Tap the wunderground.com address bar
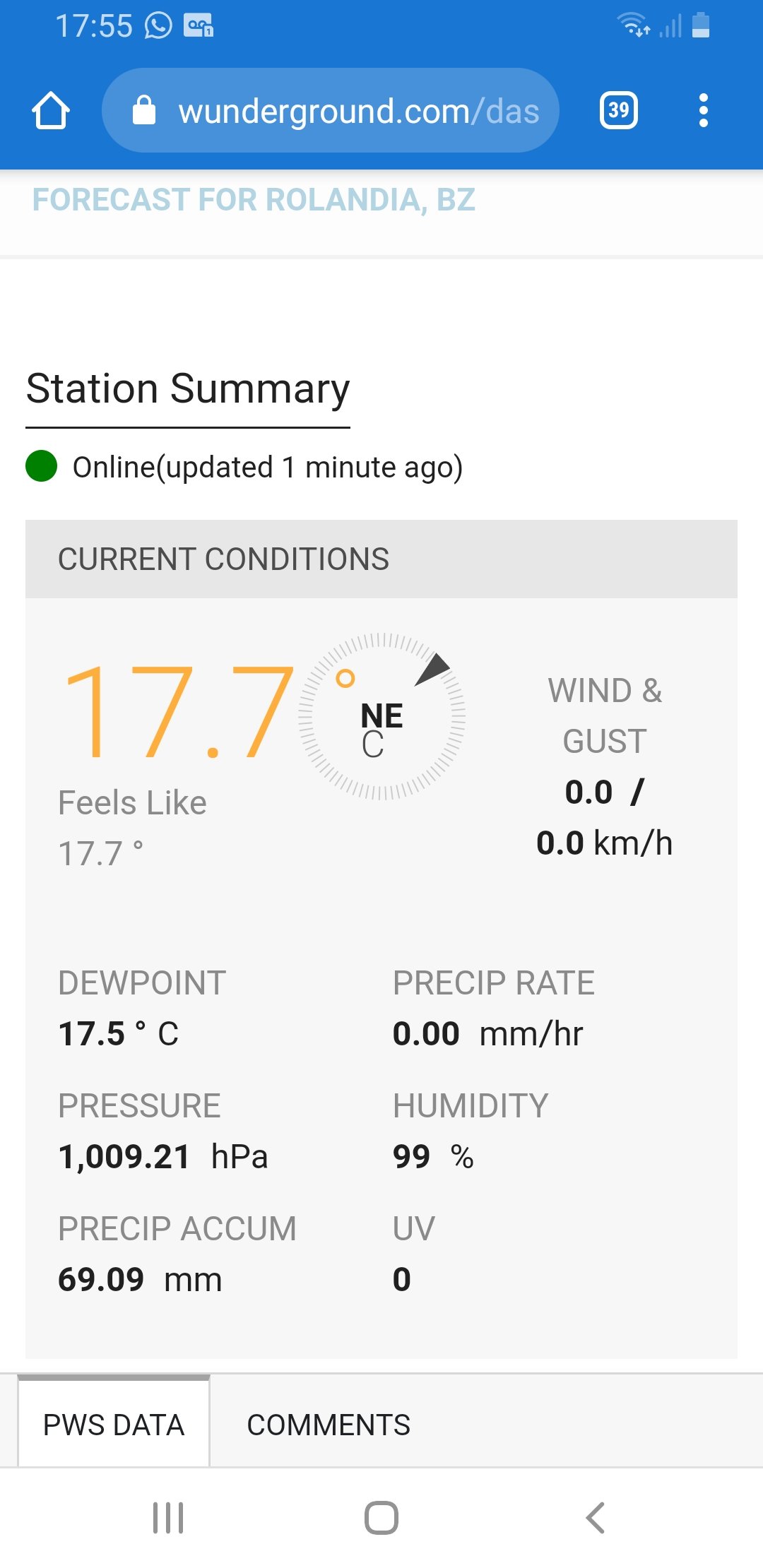 [331, 111]
